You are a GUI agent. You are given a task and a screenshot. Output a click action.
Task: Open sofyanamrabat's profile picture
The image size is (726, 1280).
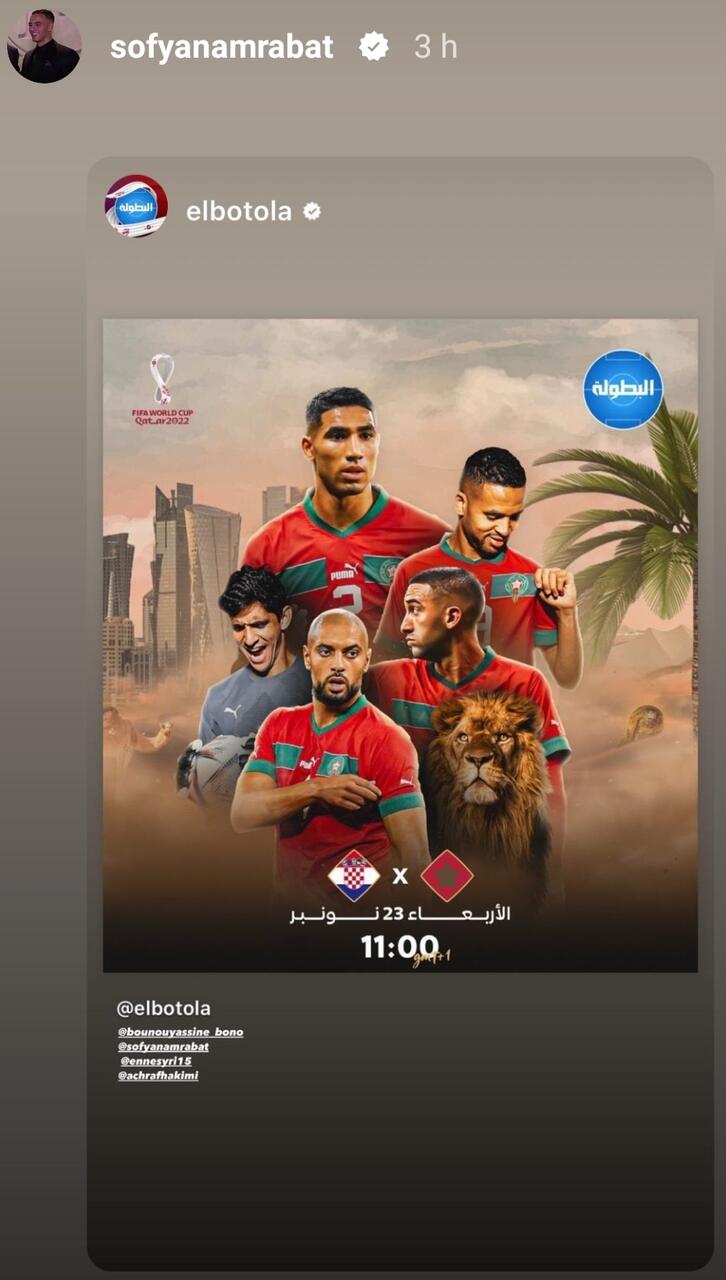pos(43,46)
